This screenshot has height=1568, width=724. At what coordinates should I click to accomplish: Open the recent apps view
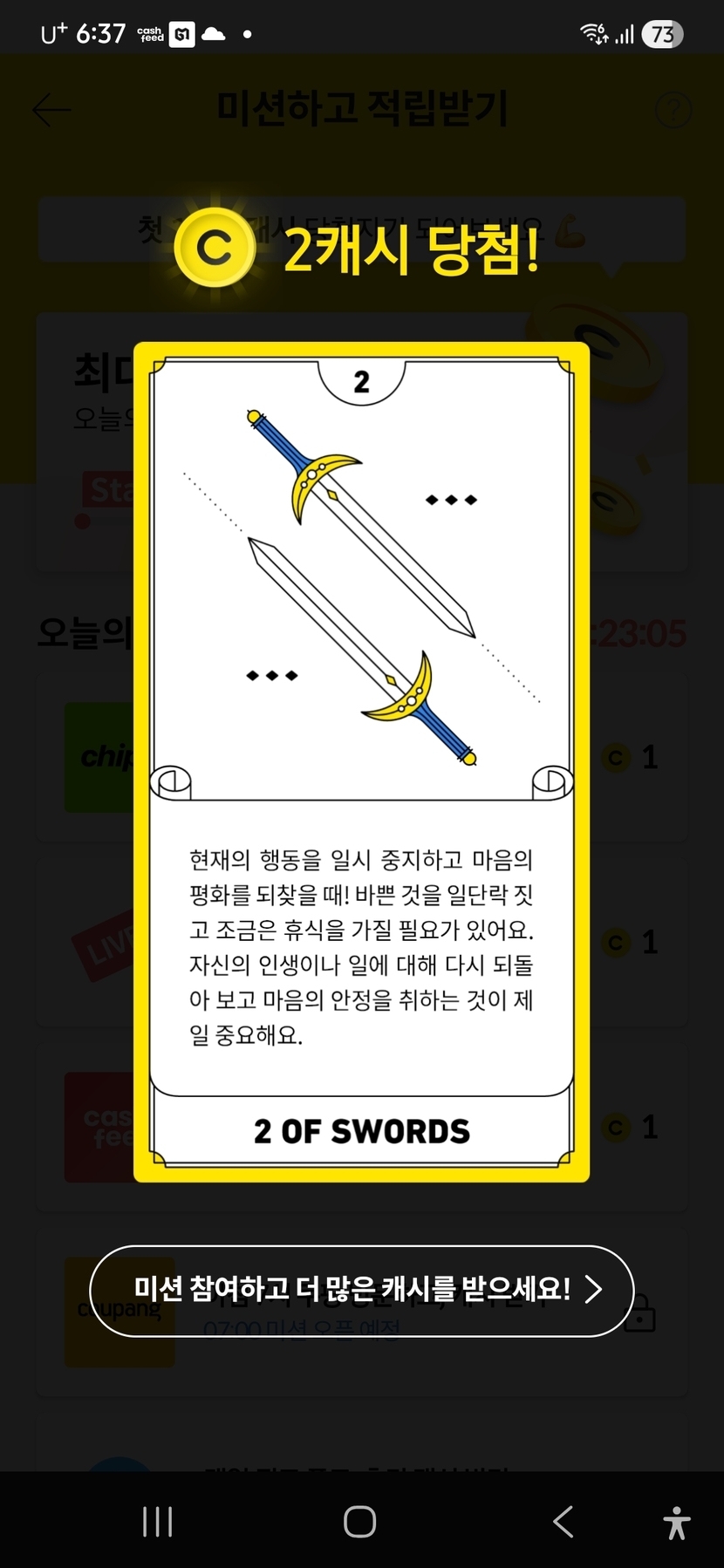coord(157,1522)
